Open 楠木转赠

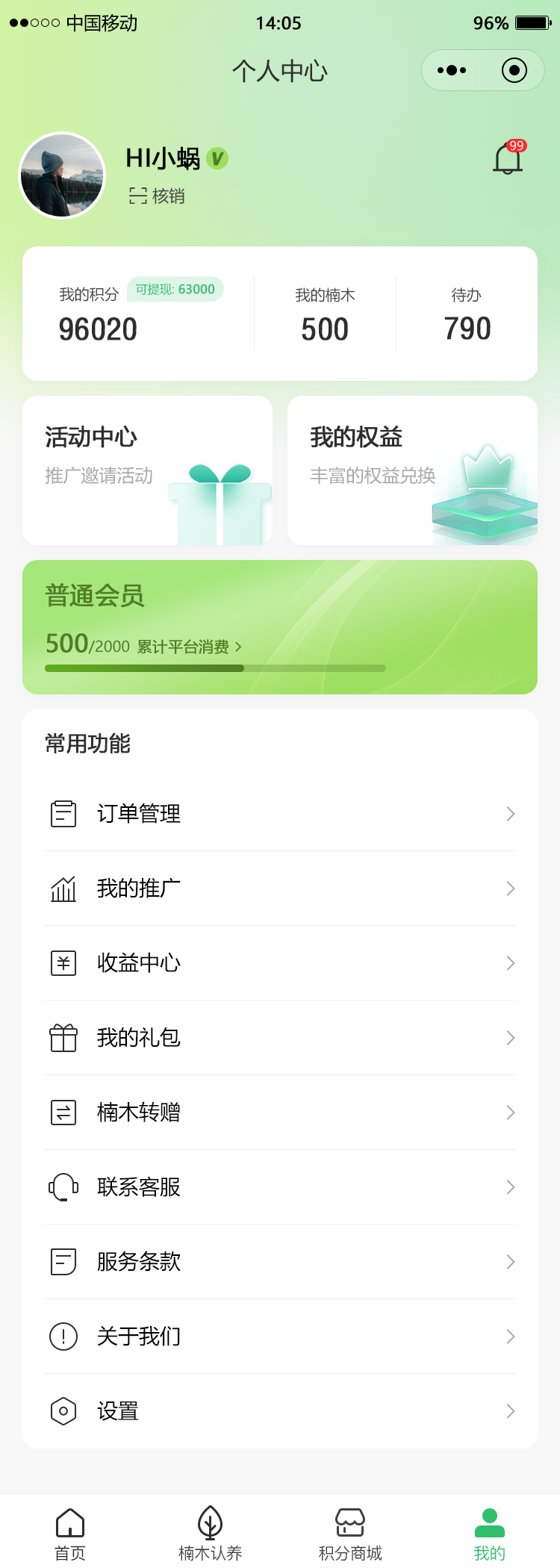[280, 1113]
